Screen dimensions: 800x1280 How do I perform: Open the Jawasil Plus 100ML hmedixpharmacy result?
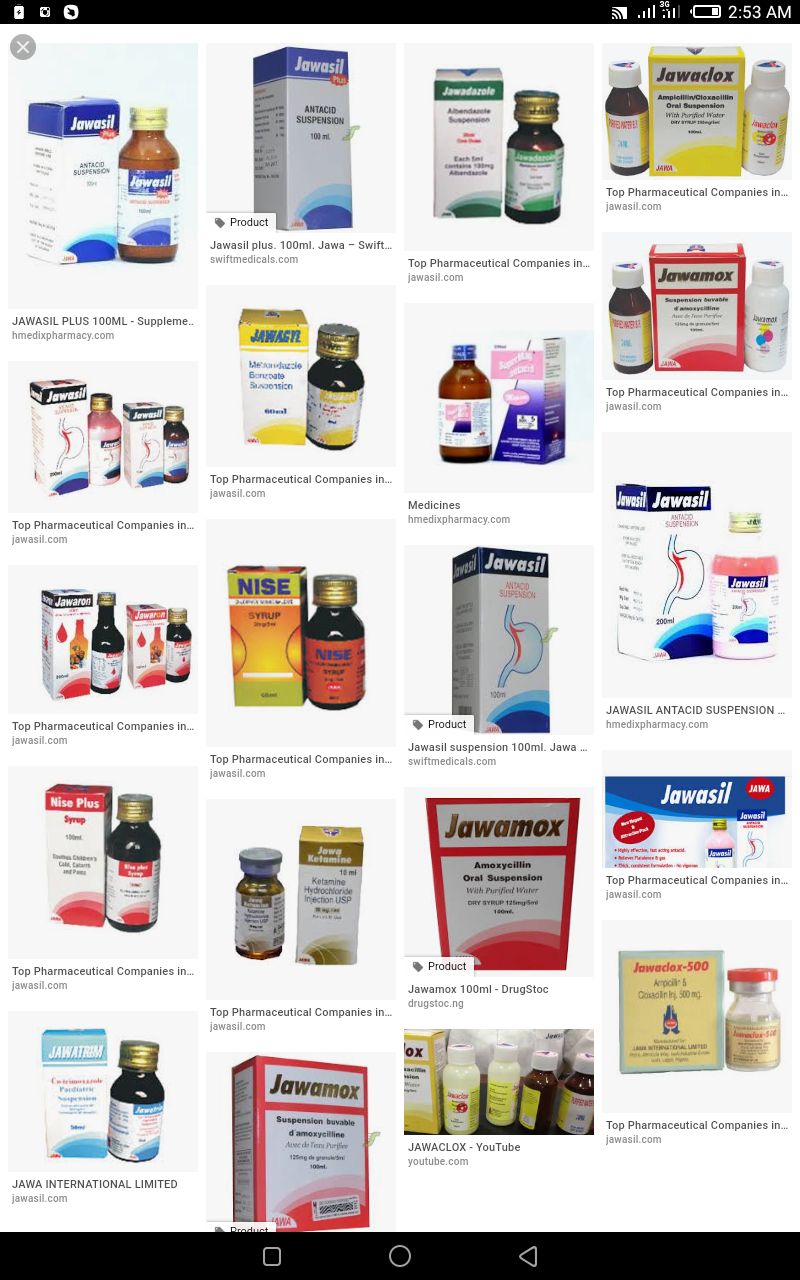tap(103, 177)
